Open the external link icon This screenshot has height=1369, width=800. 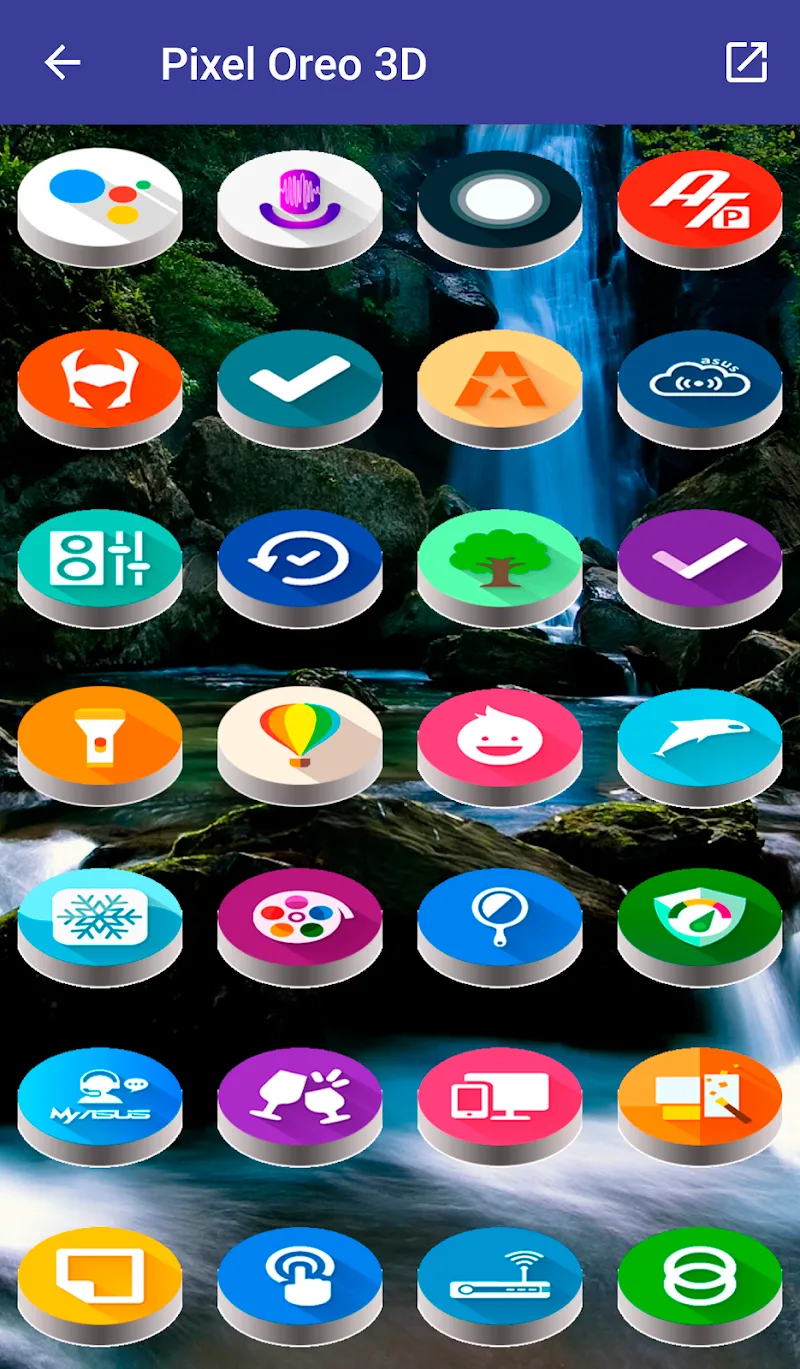[746, 63]
